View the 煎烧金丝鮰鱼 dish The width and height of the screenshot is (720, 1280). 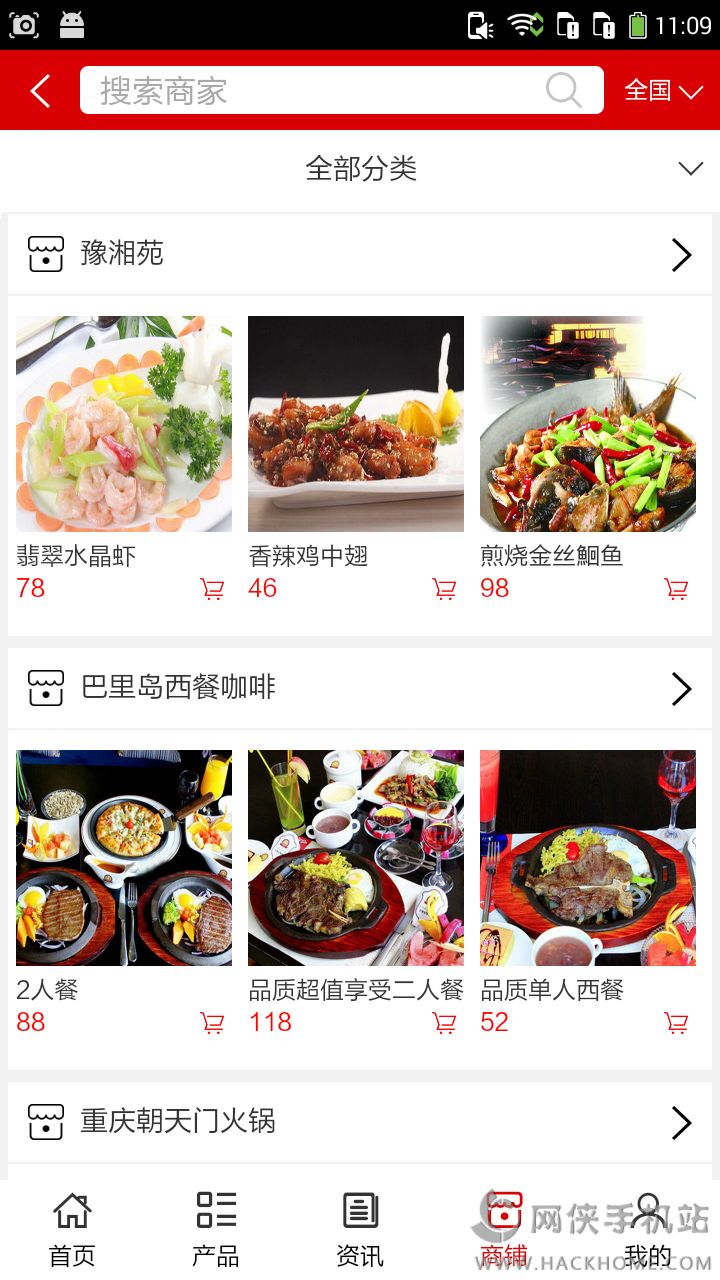[x=588, y=424]
